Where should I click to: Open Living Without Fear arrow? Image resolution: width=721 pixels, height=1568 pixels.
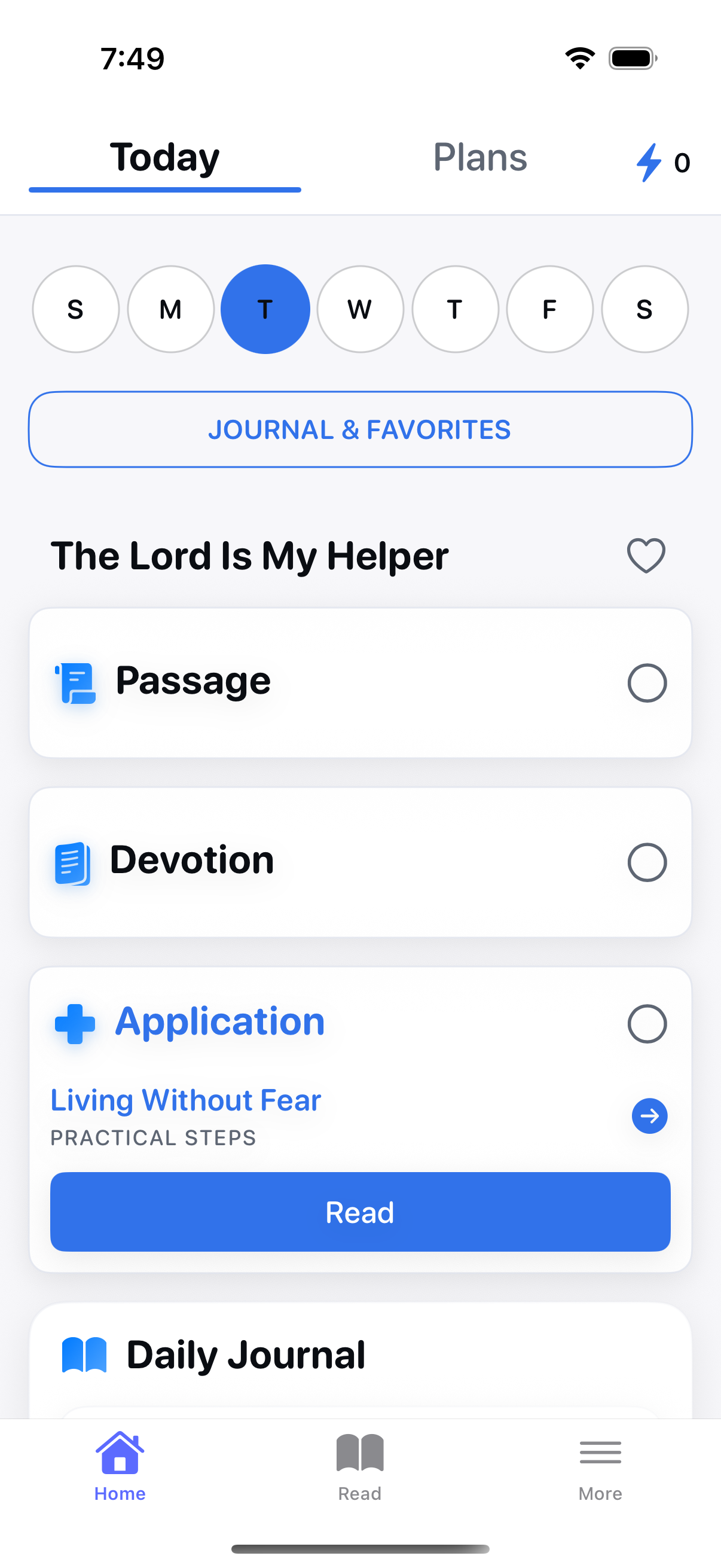[649, 1116]
